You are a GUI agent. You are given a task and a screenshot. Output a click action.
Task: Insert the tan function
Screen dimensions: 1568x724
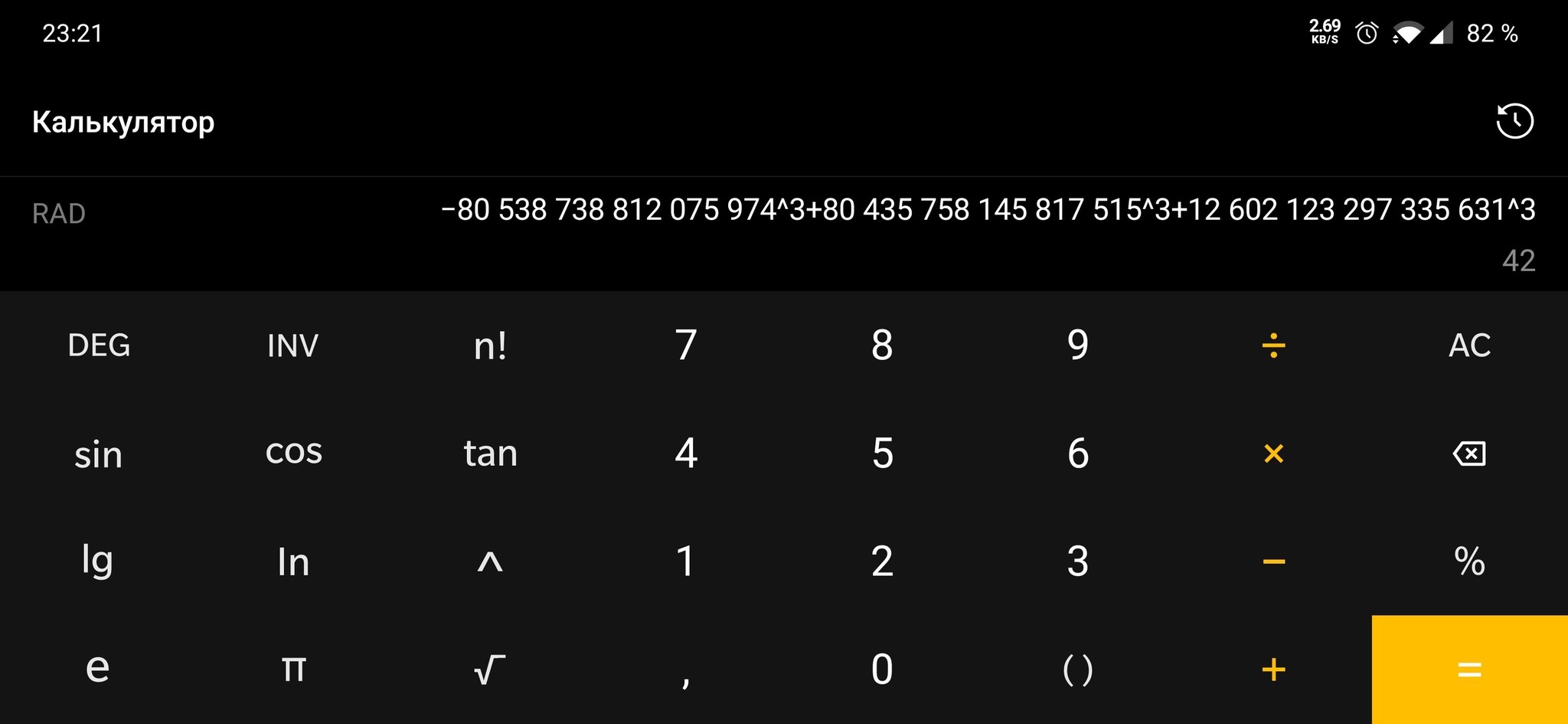[490, 454]
